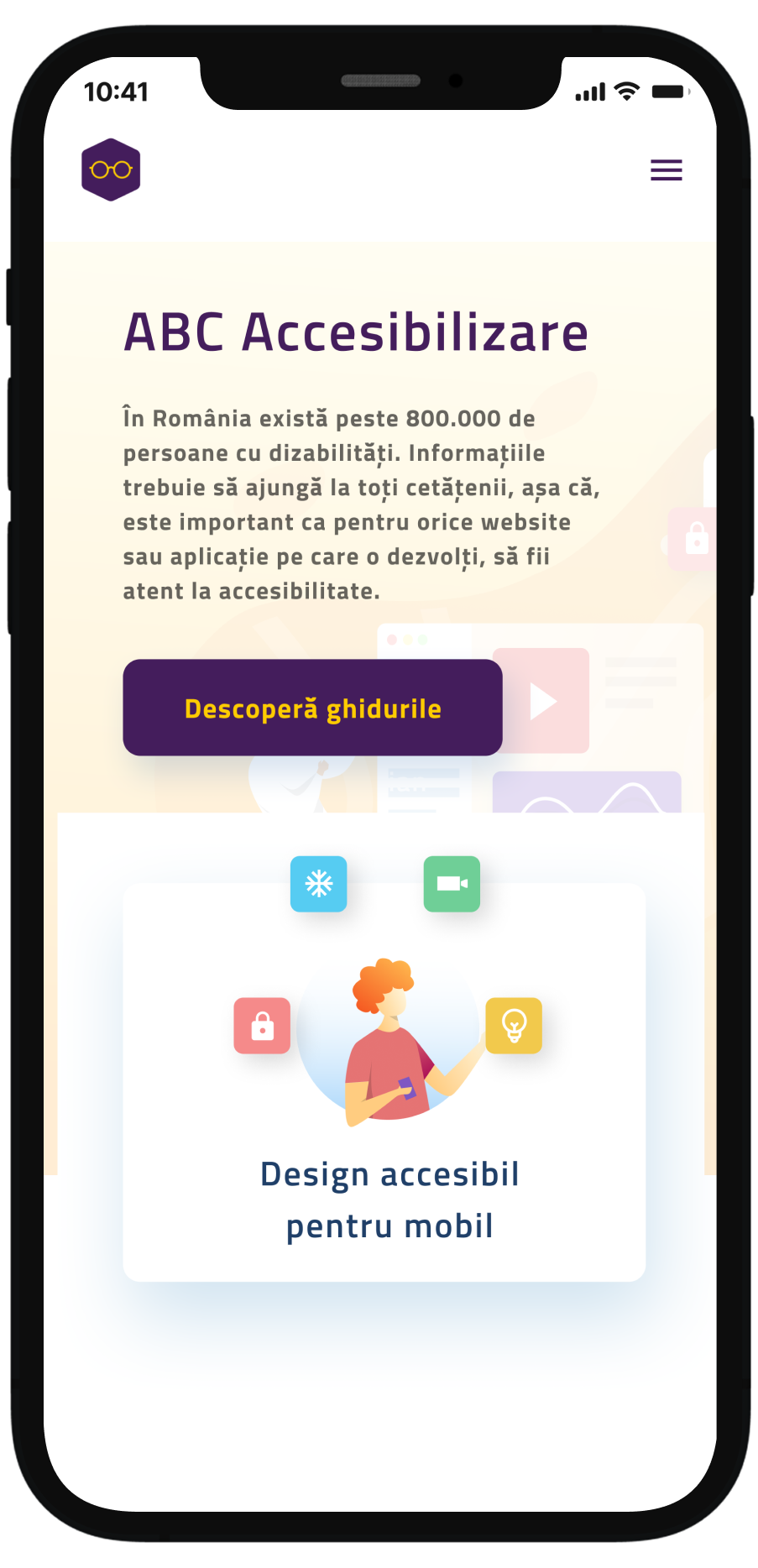The width and height of the screenshot is (758, 1568).
Task: Tap the Descoperă ghidurile button
Action: (312, 708)
